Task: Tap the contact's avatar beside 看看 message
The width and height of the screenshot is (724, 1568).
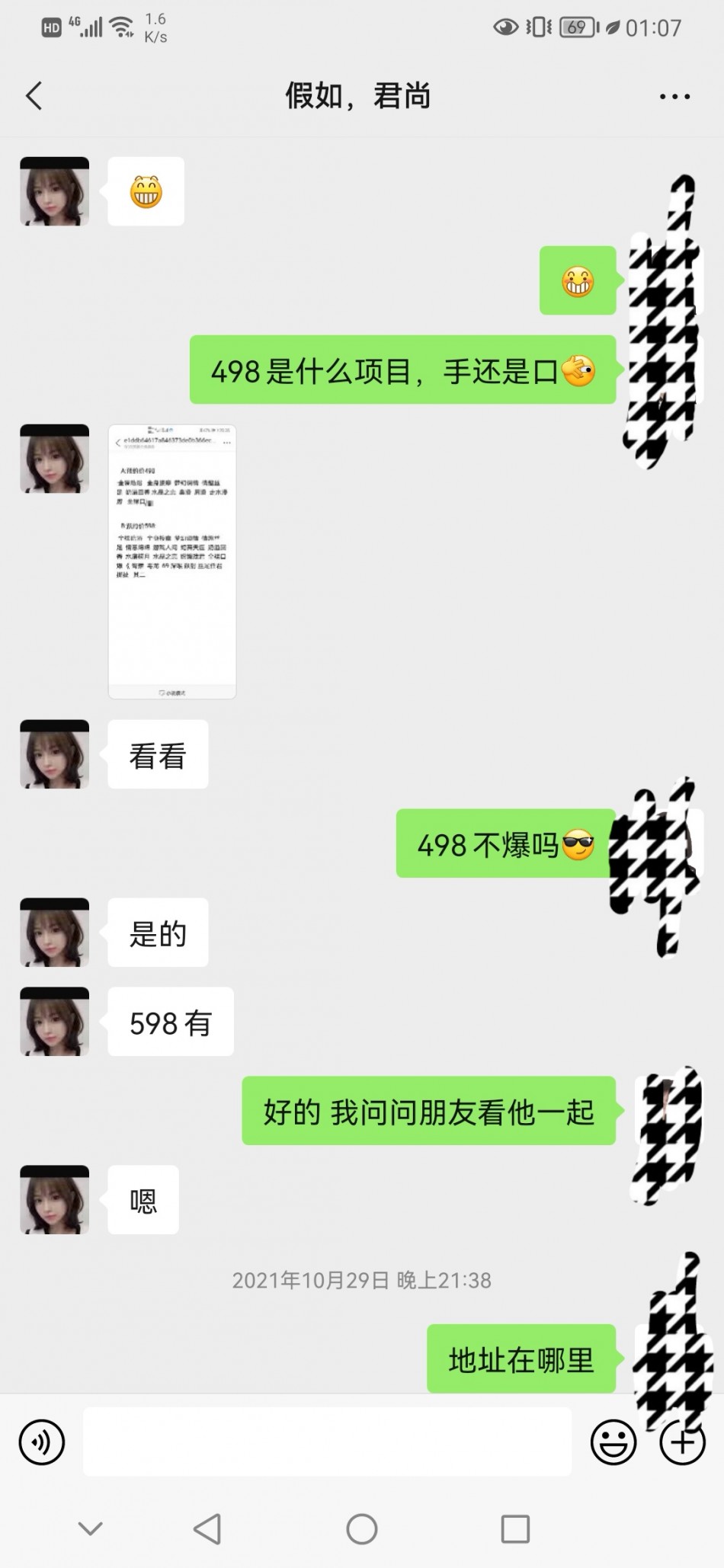Action: tap(54, 754)
